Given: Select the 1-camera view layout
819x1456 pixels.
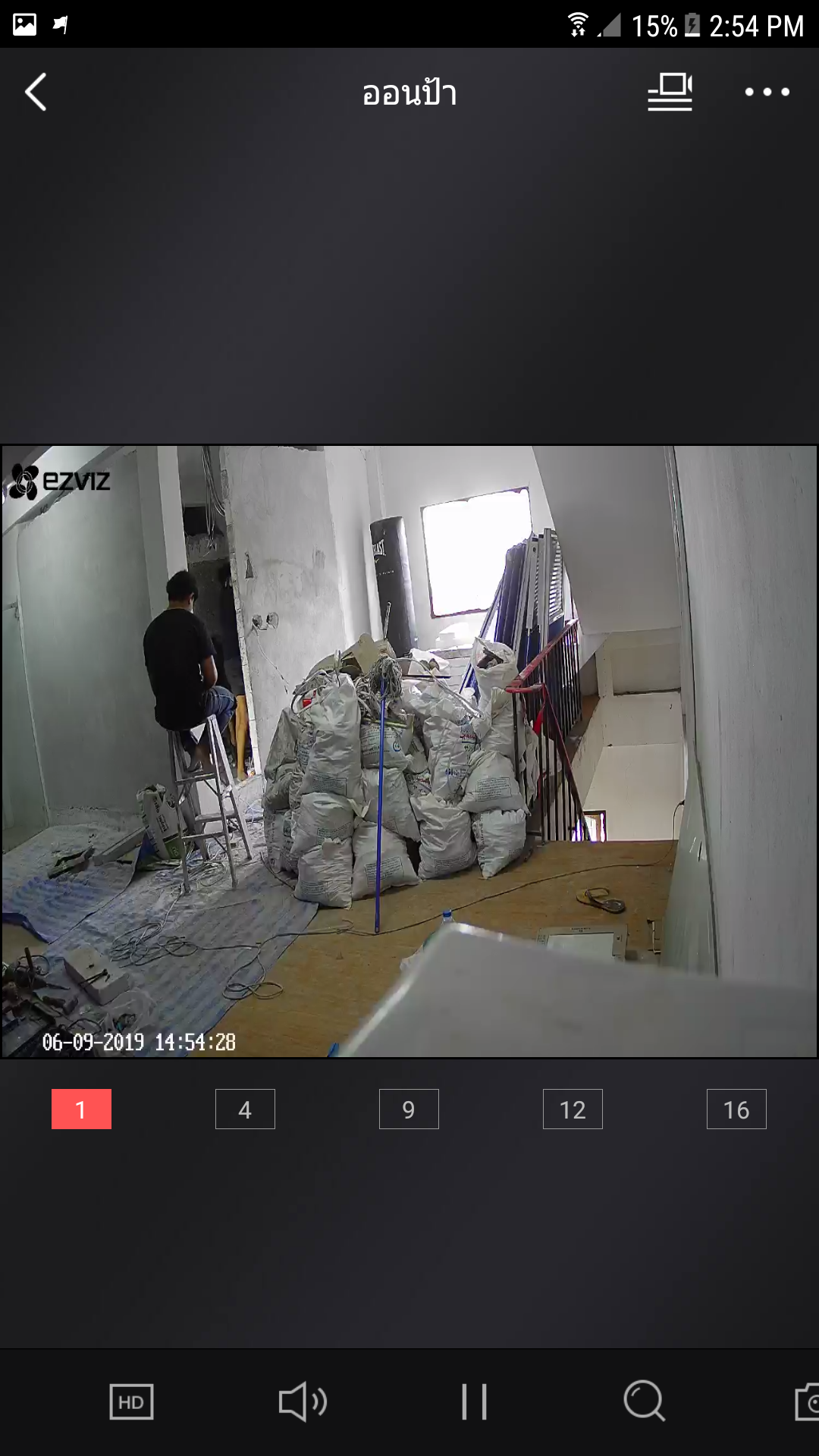Looking at the screenshot, I should point(81,1109).
